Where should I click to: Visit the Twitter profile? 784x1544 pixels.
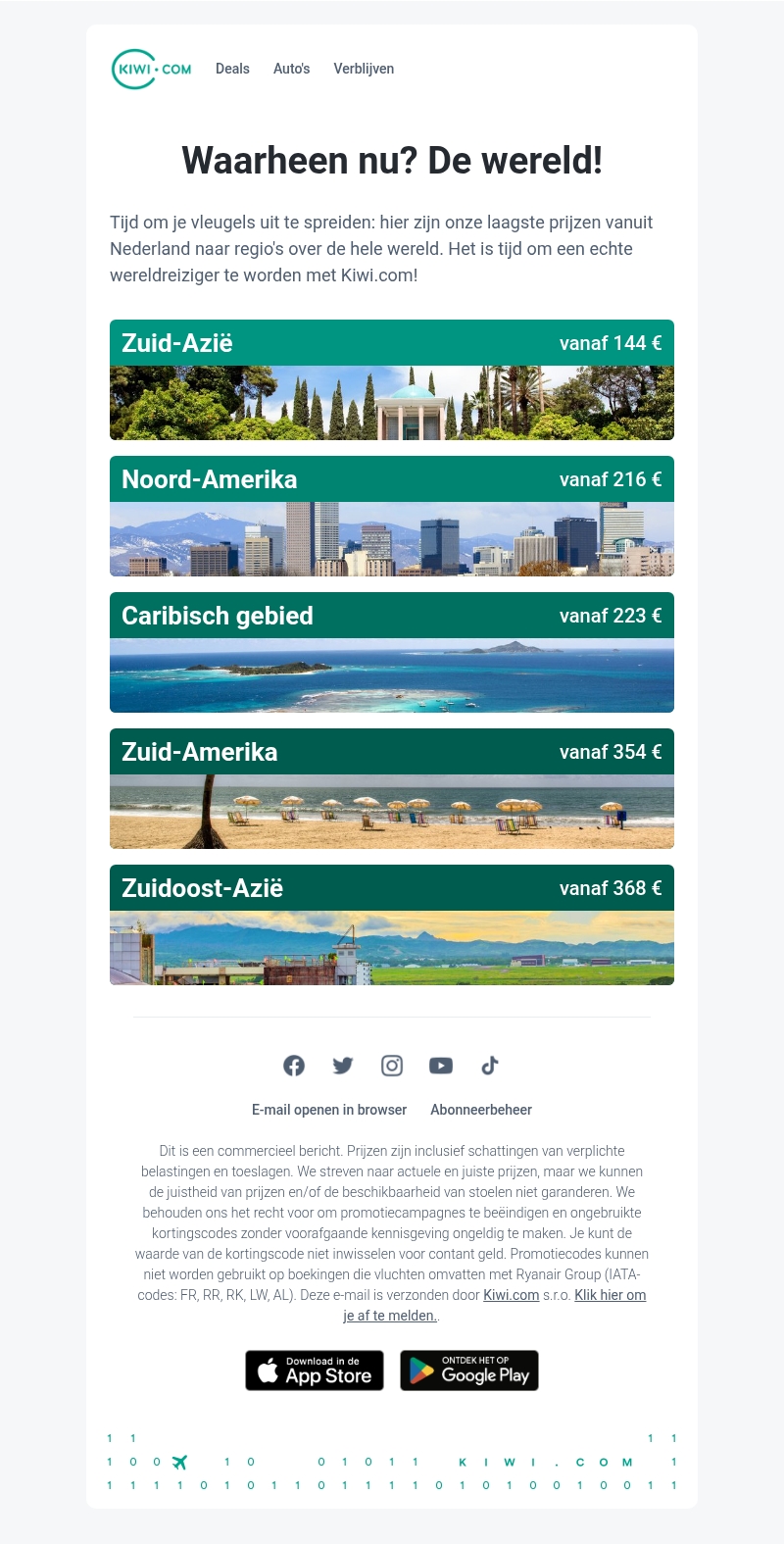point(343,1066)
